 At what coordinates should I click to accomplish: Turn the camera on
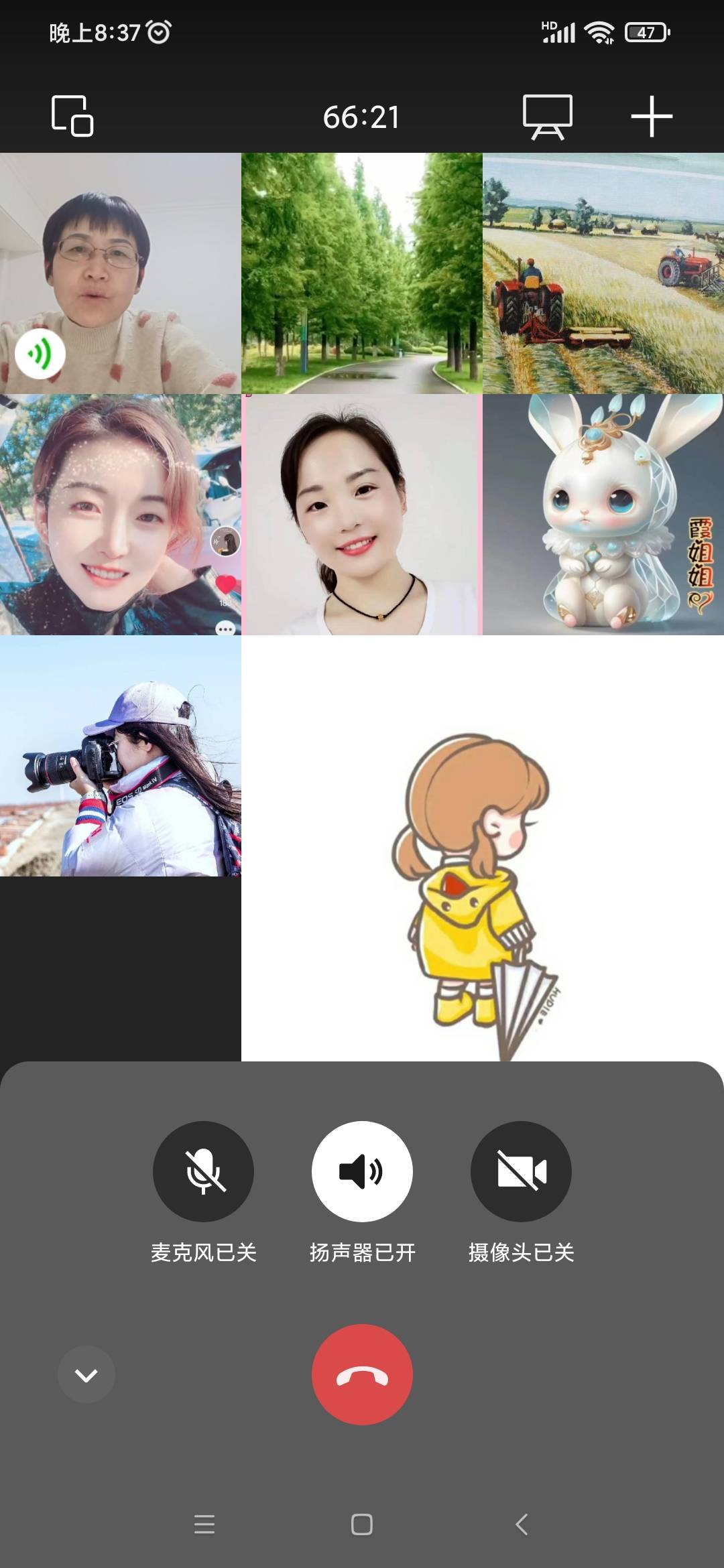521,1171
